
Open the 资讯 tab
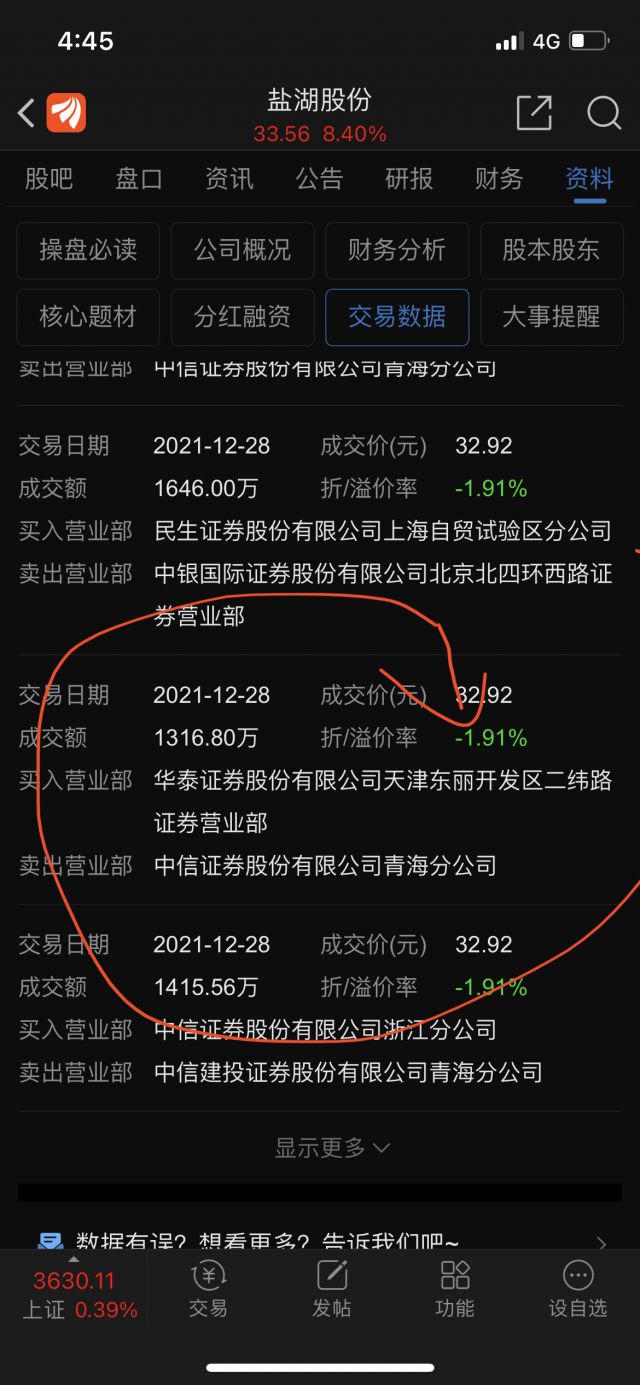[229, 179]
